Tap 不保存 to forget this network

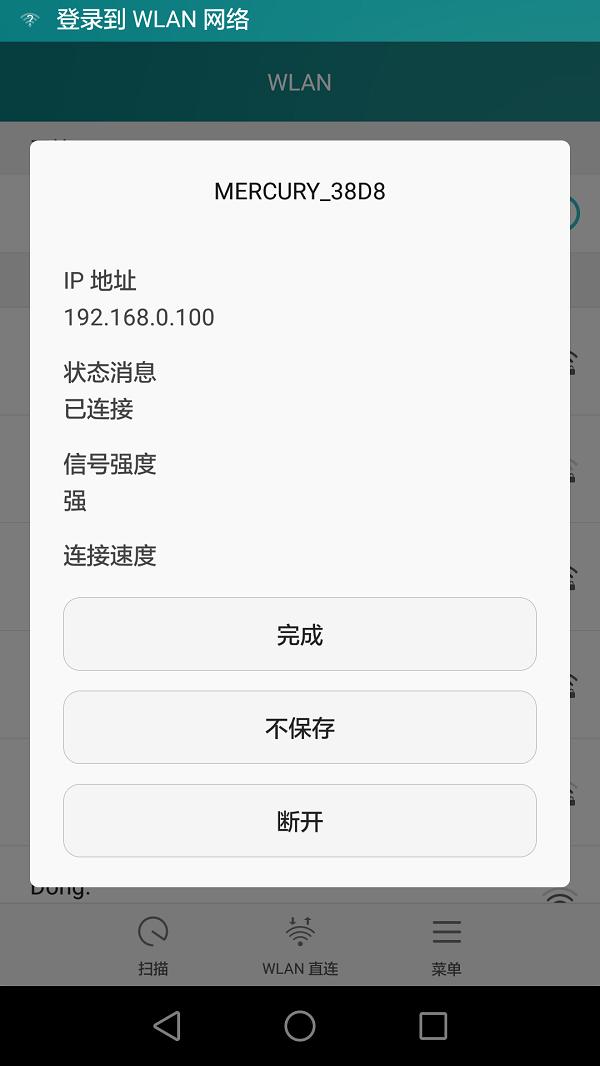[x=300, y=727]
